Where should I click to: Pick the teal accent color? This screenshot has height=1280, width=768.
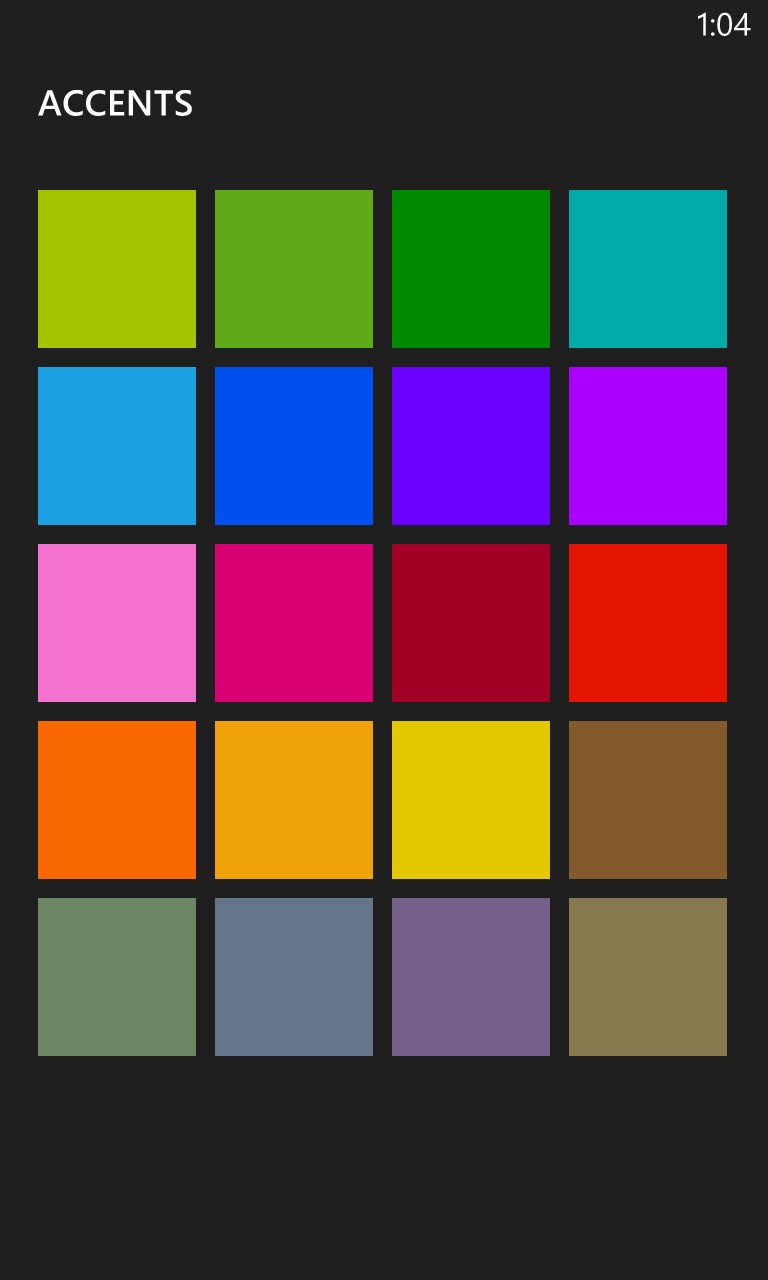(648, 269)
